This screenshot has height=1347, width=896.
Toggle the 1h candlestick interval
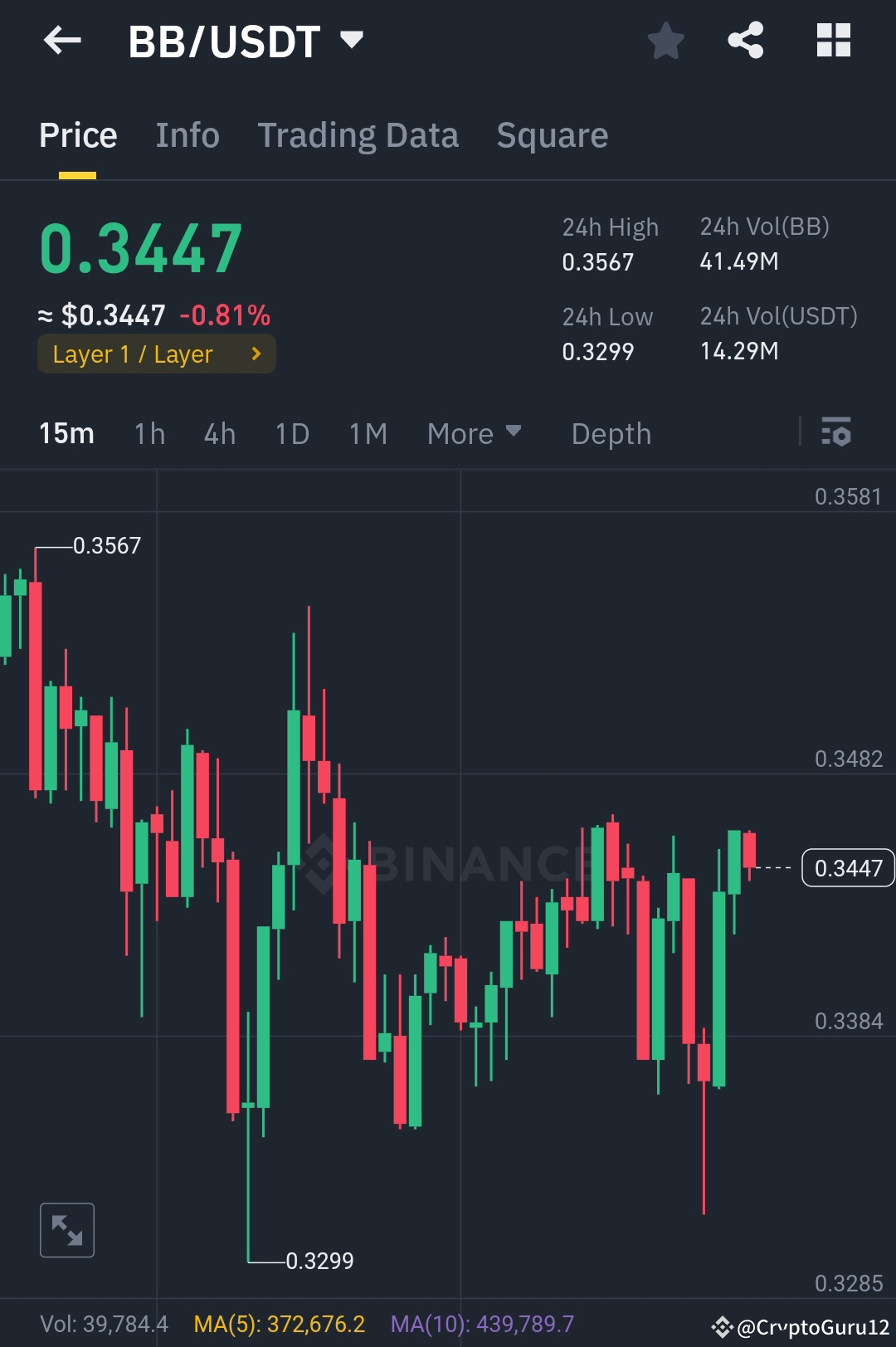coord(149,432)
